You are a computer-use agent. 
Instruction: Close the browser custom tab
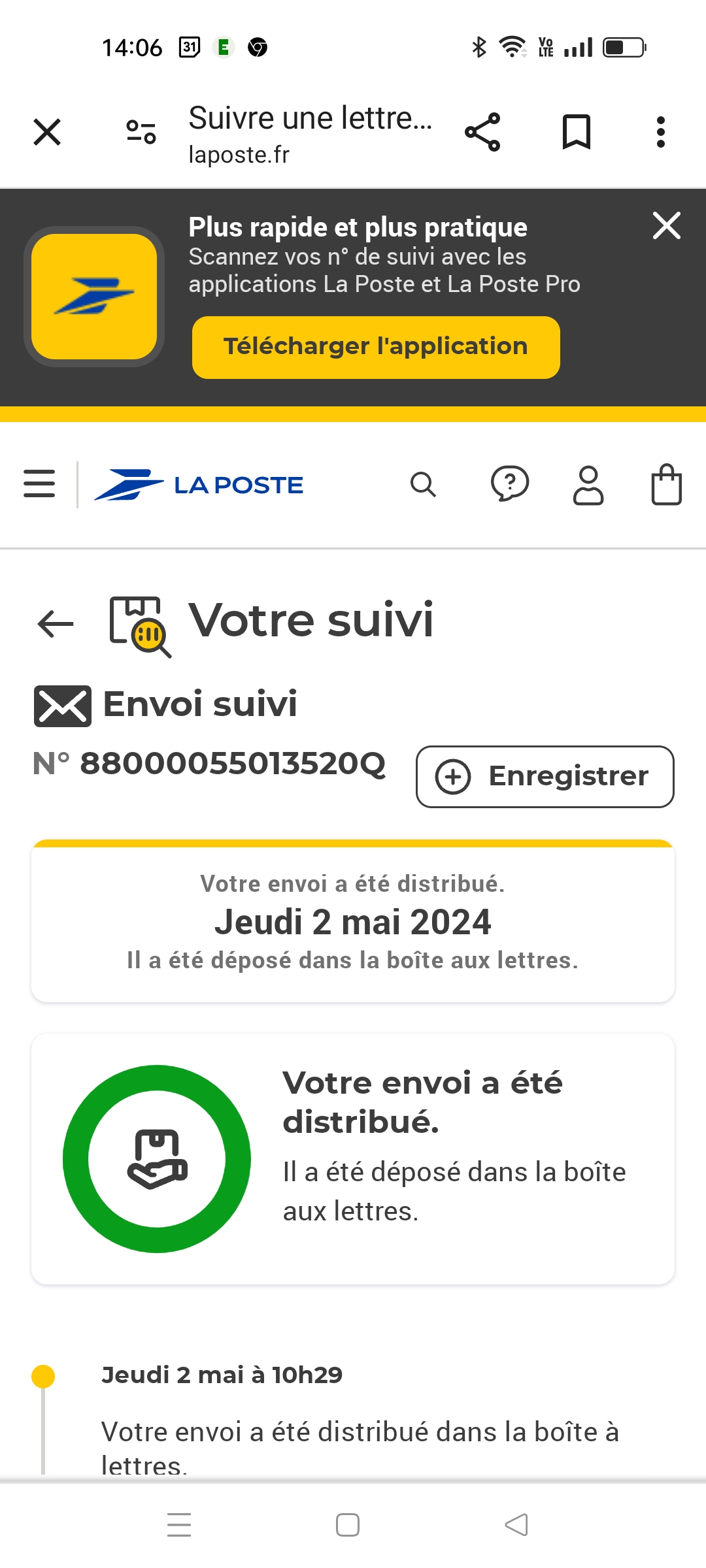click(47, 132)
